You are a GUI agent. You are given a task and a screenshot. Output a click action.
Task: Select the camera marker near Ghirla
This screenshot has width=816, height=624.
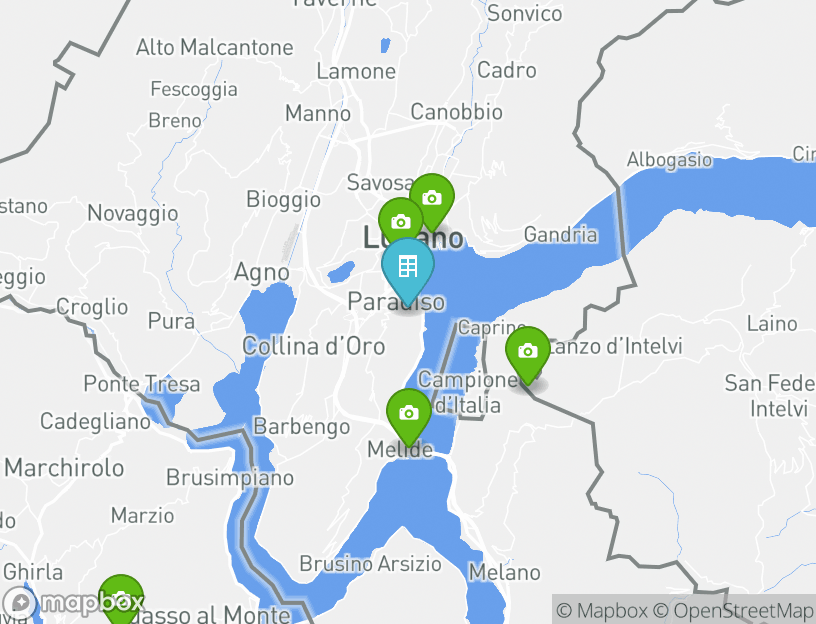coord(121,598)
